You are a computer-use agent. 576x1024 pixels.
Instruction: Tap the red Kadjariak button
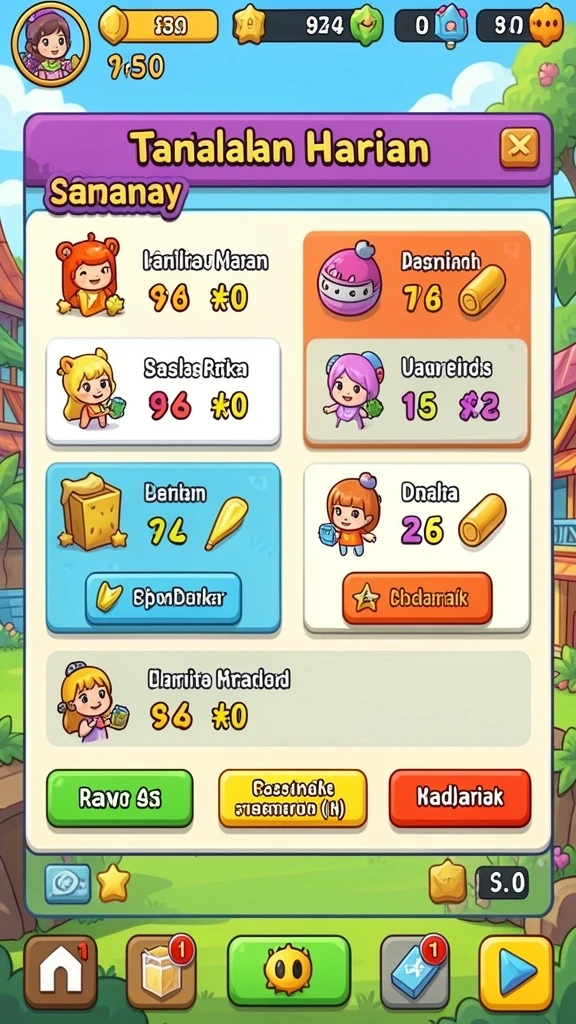point(460,798)
